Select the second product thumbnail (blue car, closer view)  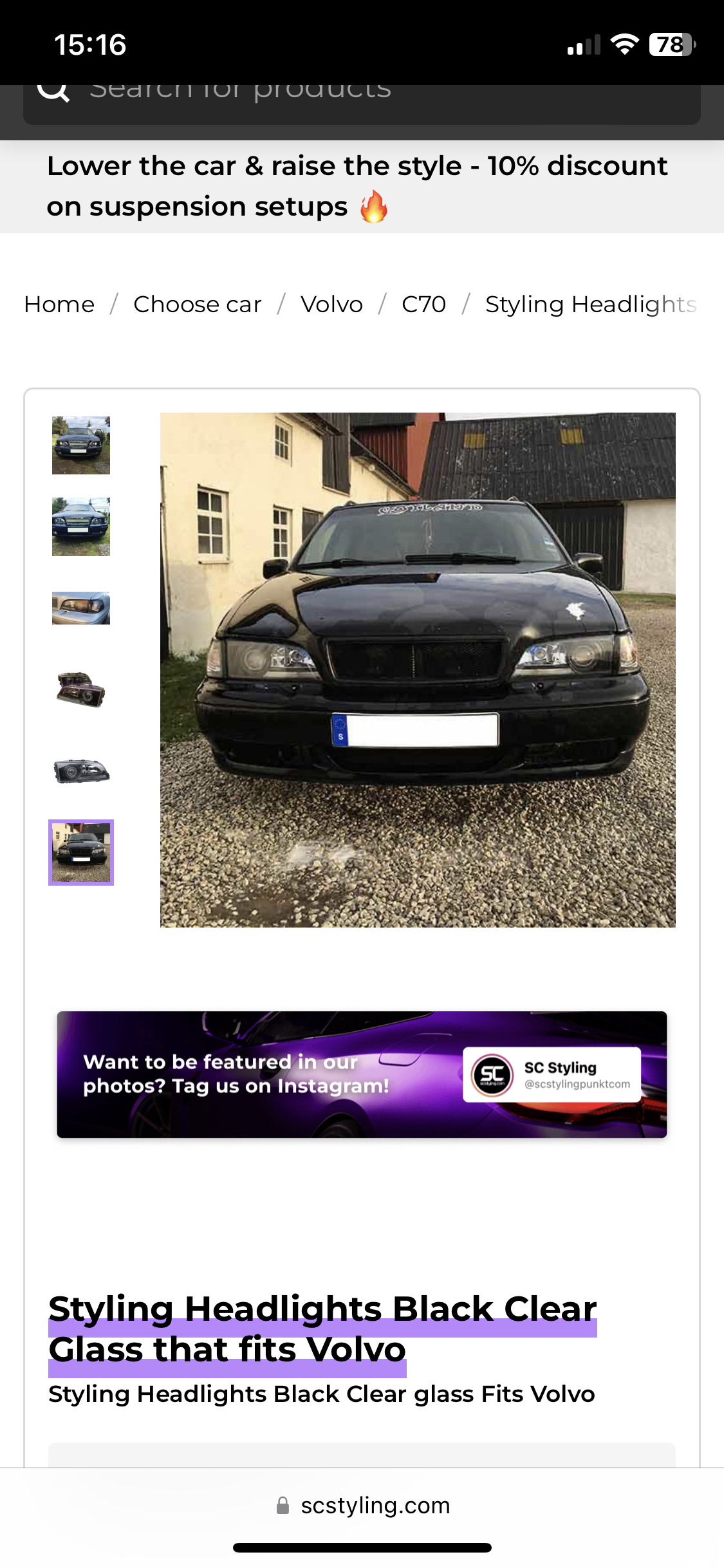pos(81,527)
